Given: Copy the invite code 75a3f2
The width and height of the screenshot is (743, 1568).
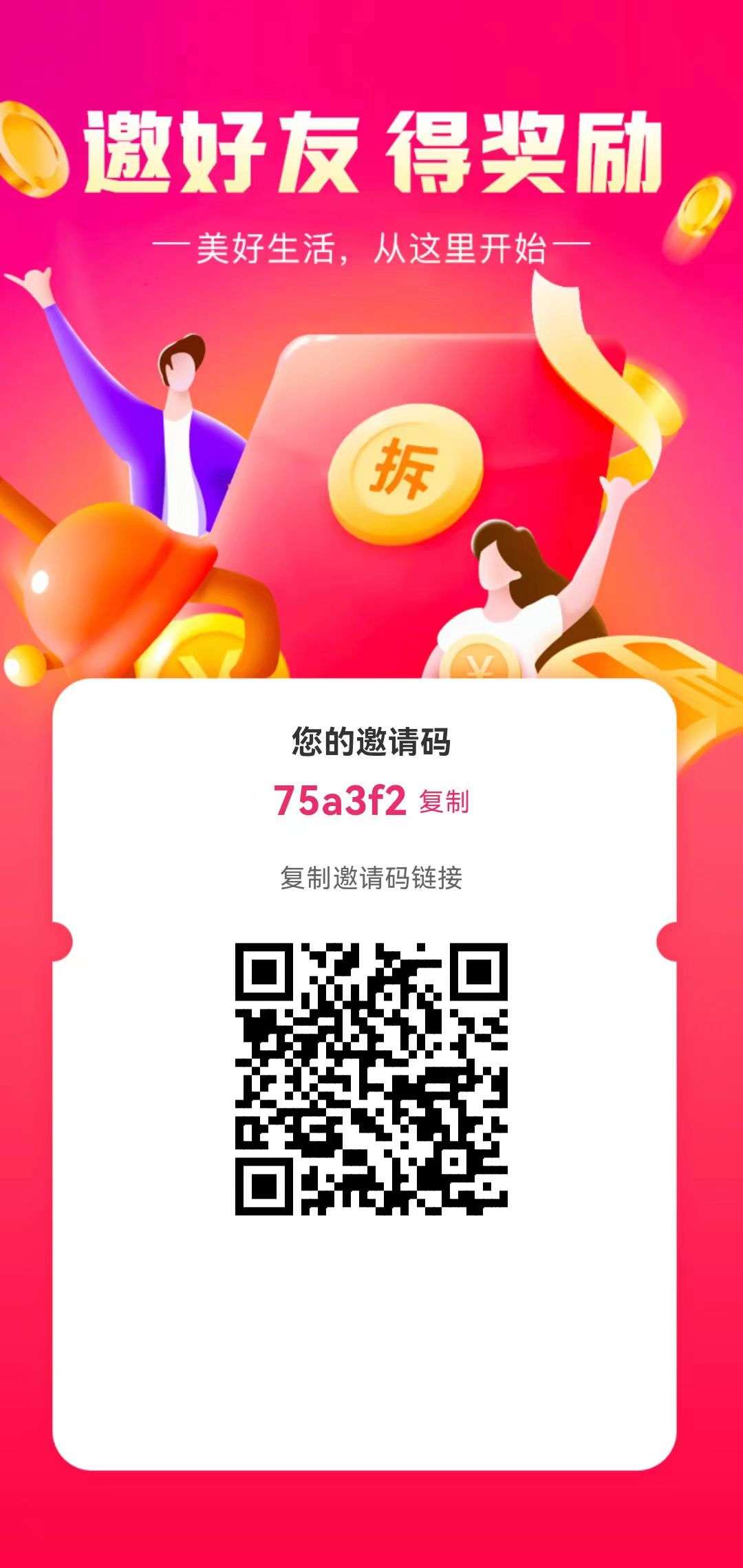Looking at the screenshot, I should coord(444,802).
